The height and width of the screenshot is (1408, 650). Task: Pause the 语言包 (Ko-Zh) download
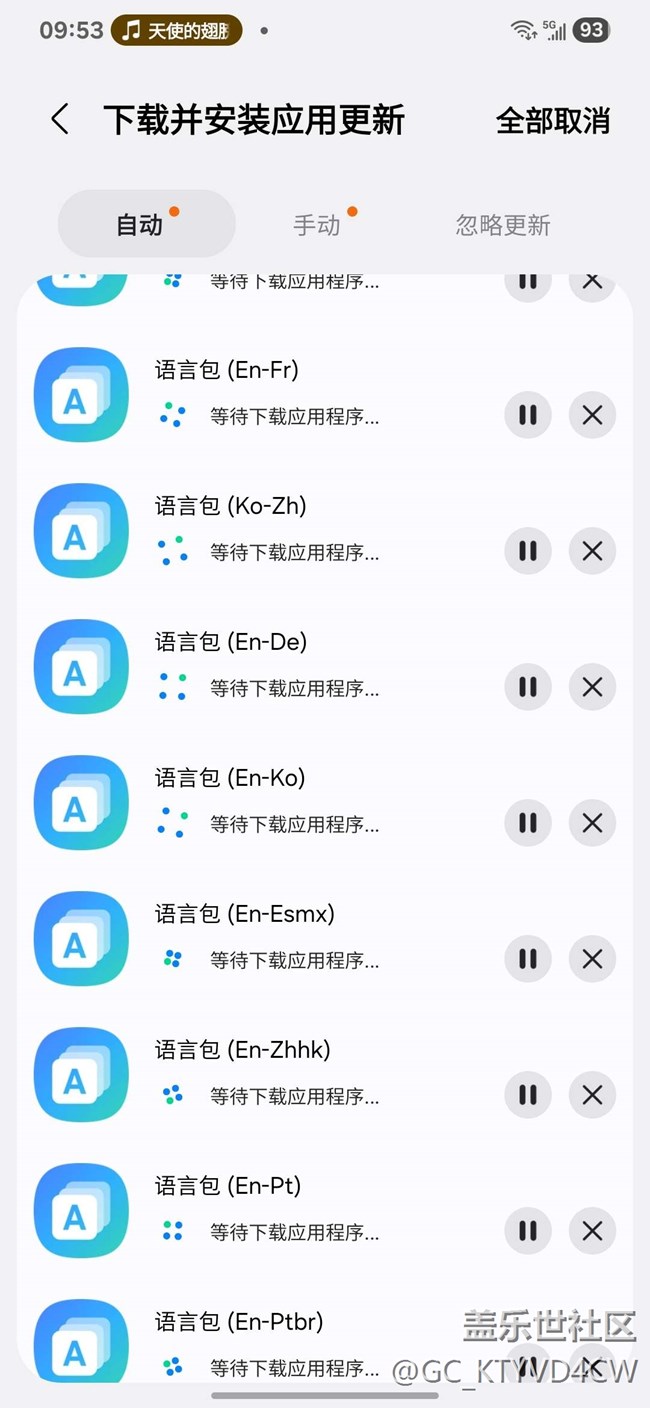(528, 550)
